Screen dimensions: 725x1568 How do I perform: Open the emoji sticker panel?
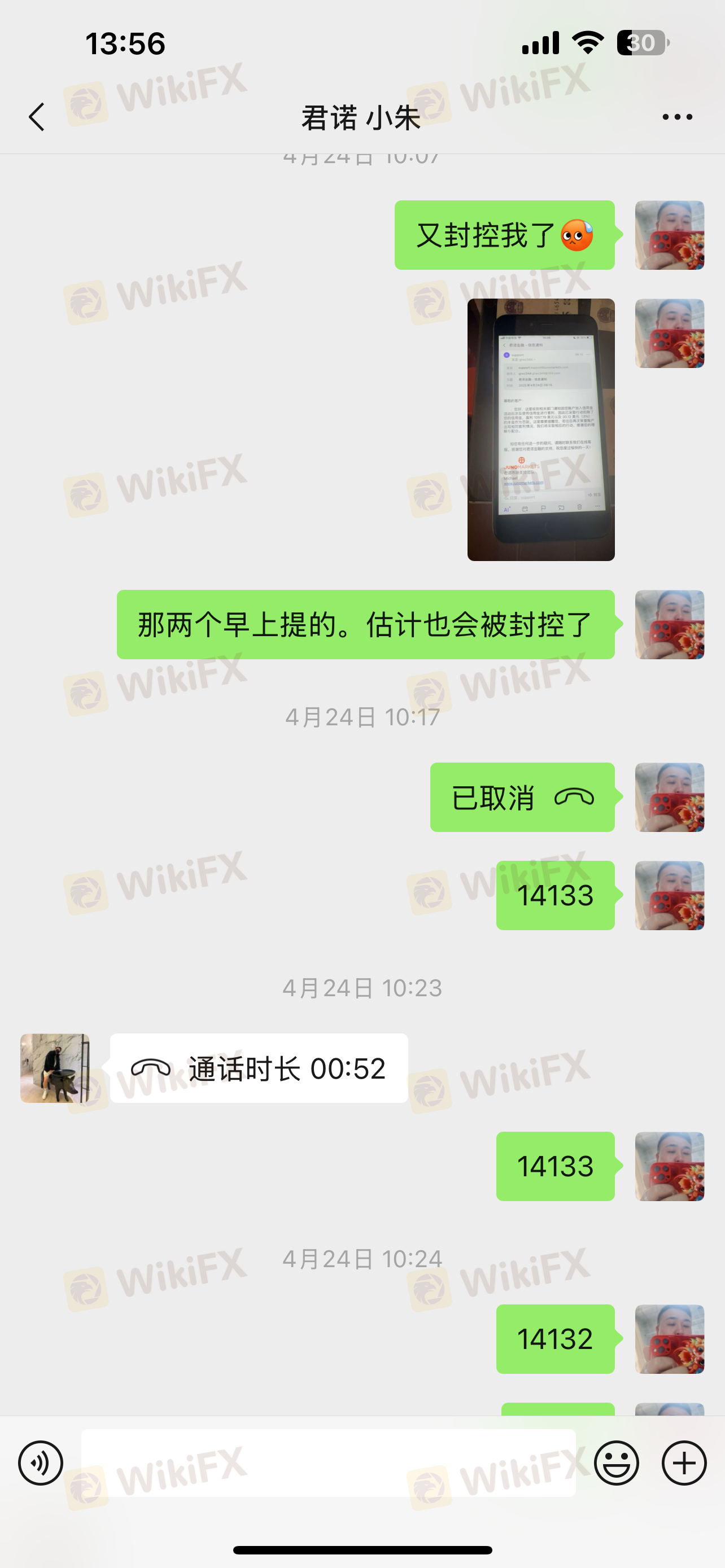click(x=616, y=1462)
